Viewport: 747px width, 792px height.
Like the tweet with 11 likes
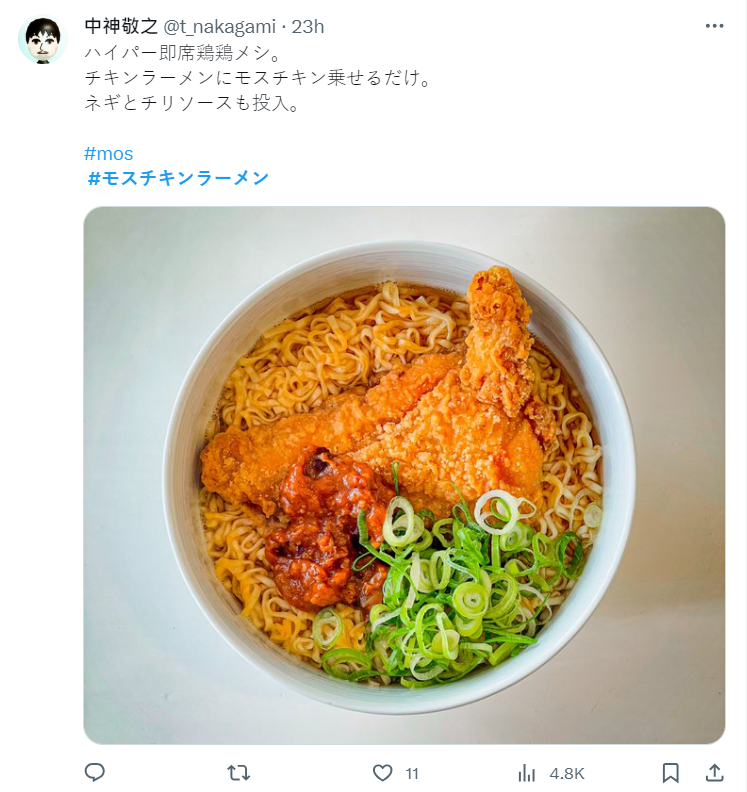tap(383, 772)
